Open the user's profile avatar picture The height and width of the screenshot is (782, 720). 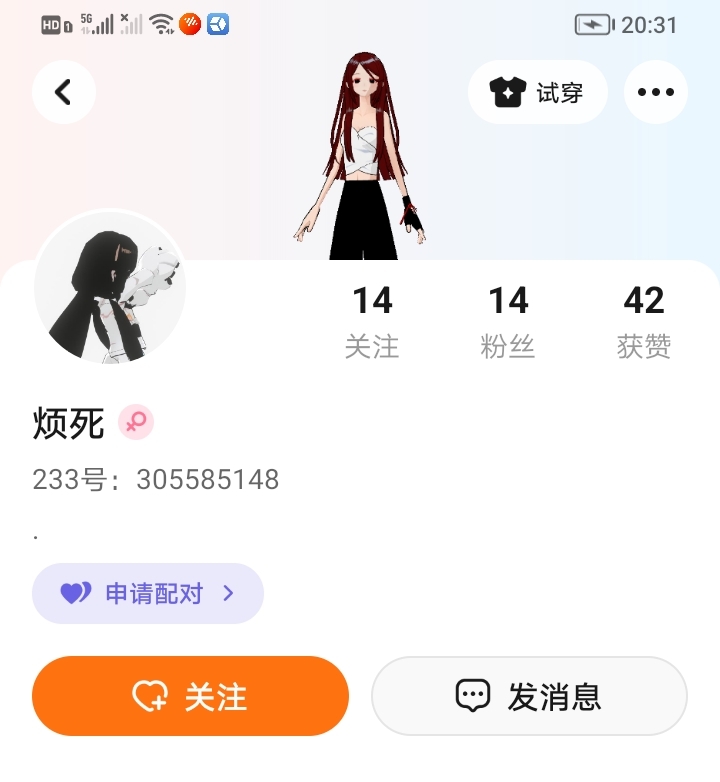(110, 288)
